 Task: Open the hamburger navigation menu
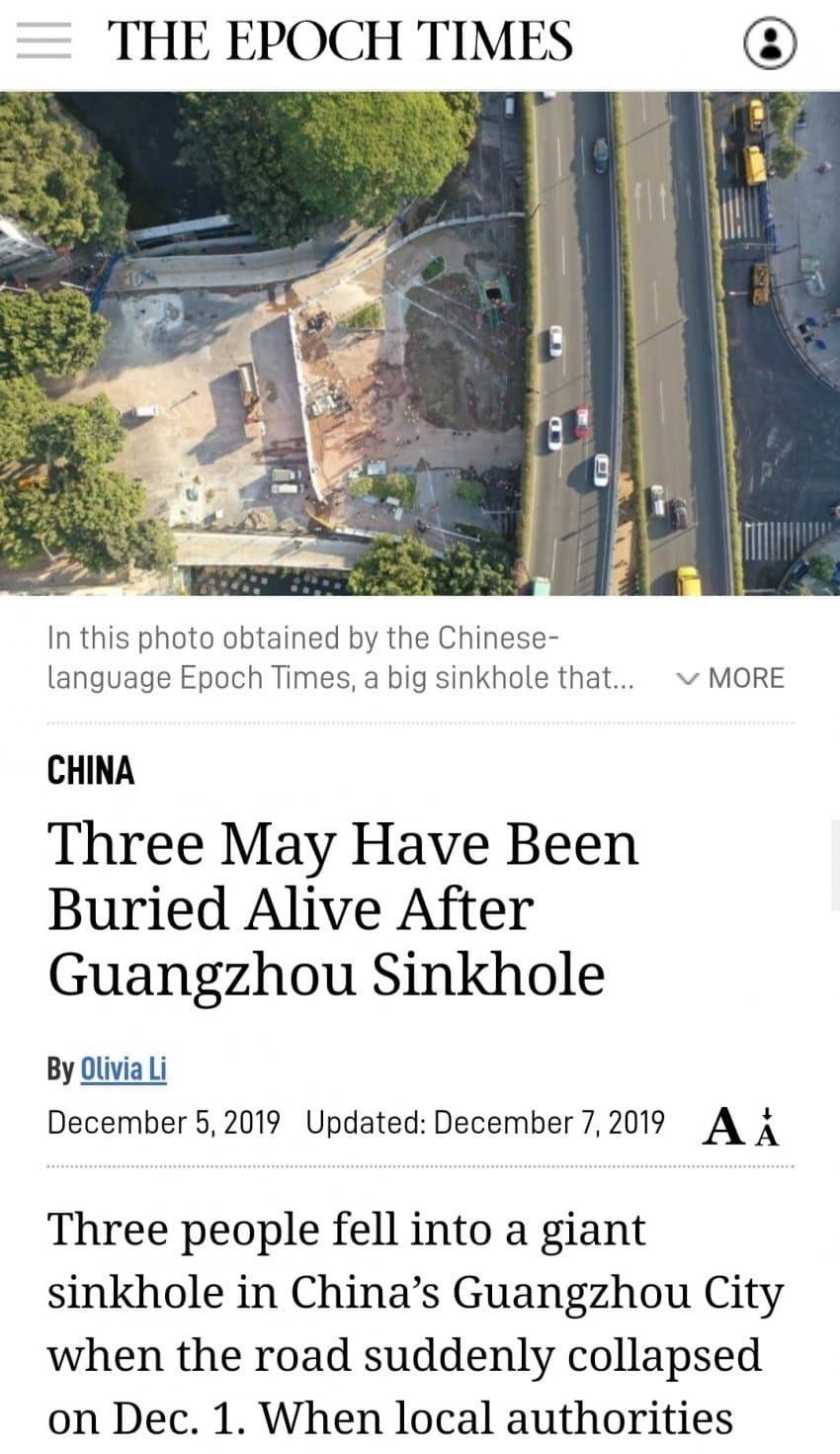coord(43,43)
